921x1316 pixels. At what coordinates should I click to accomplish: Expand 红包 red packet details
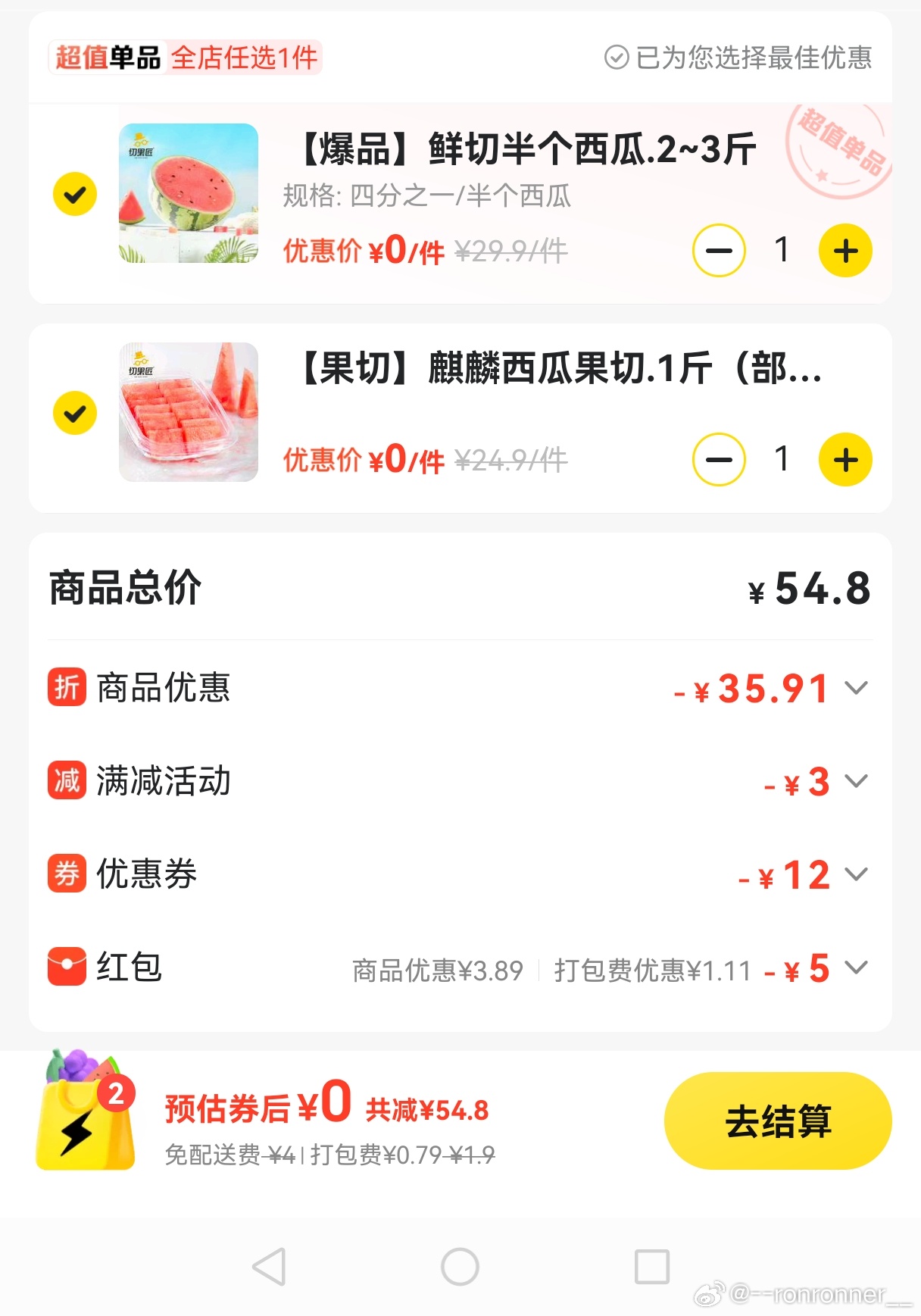coord(856,967)
